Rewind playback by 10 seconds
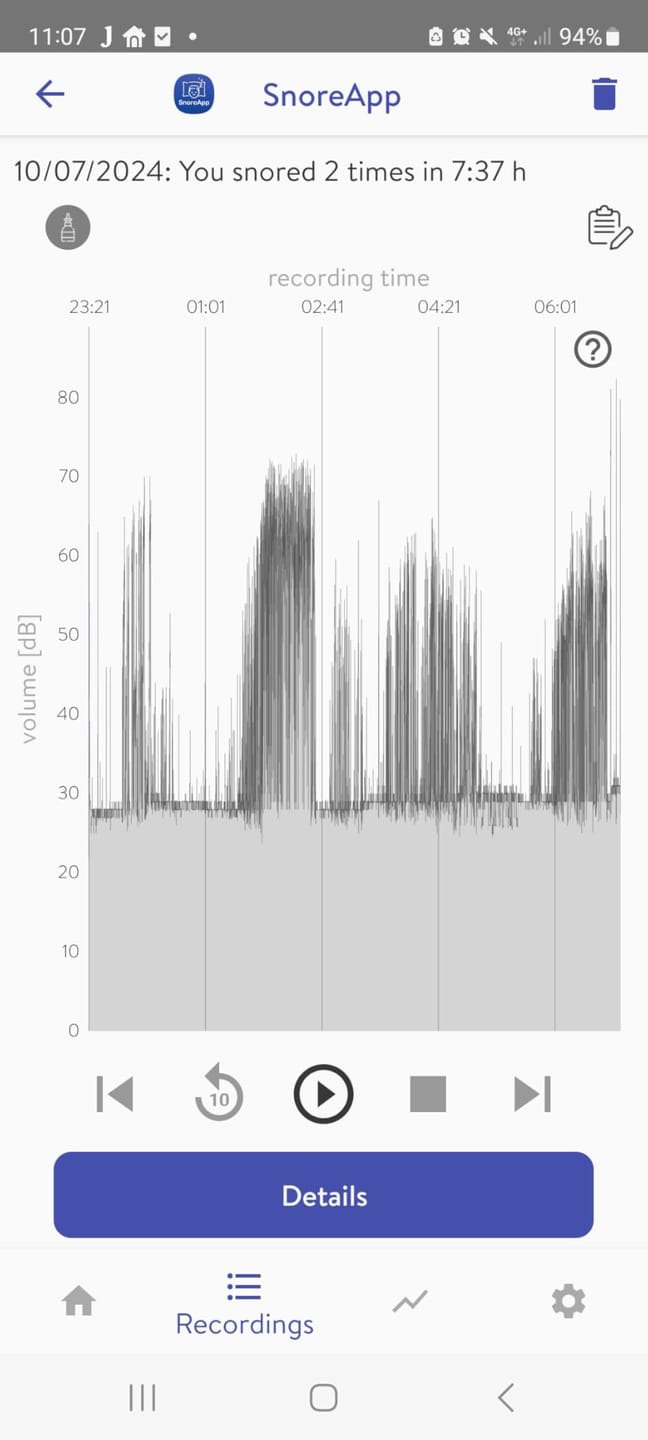Viewport: 648px width, 1440px height. point(219,1093)
